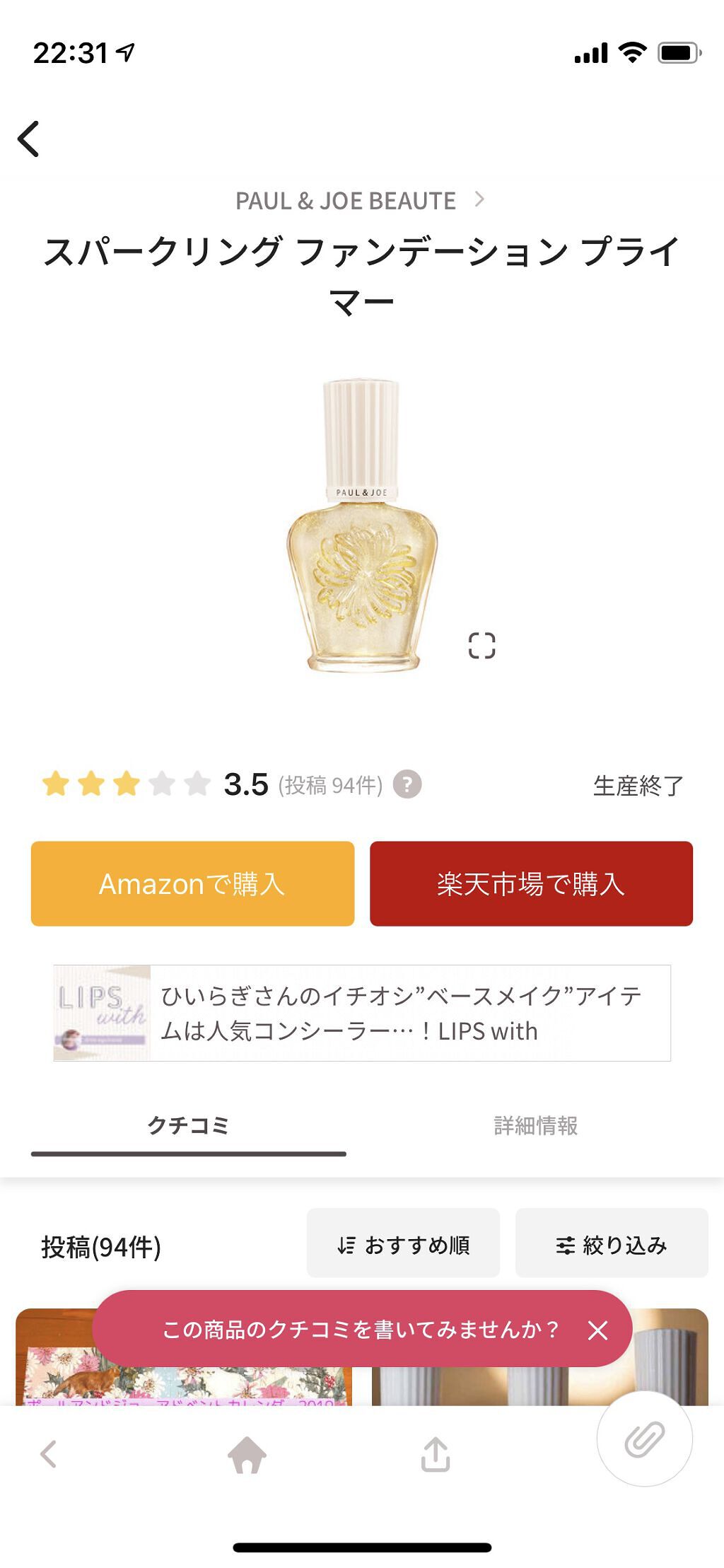Go back using the top-left arrow

29,139
